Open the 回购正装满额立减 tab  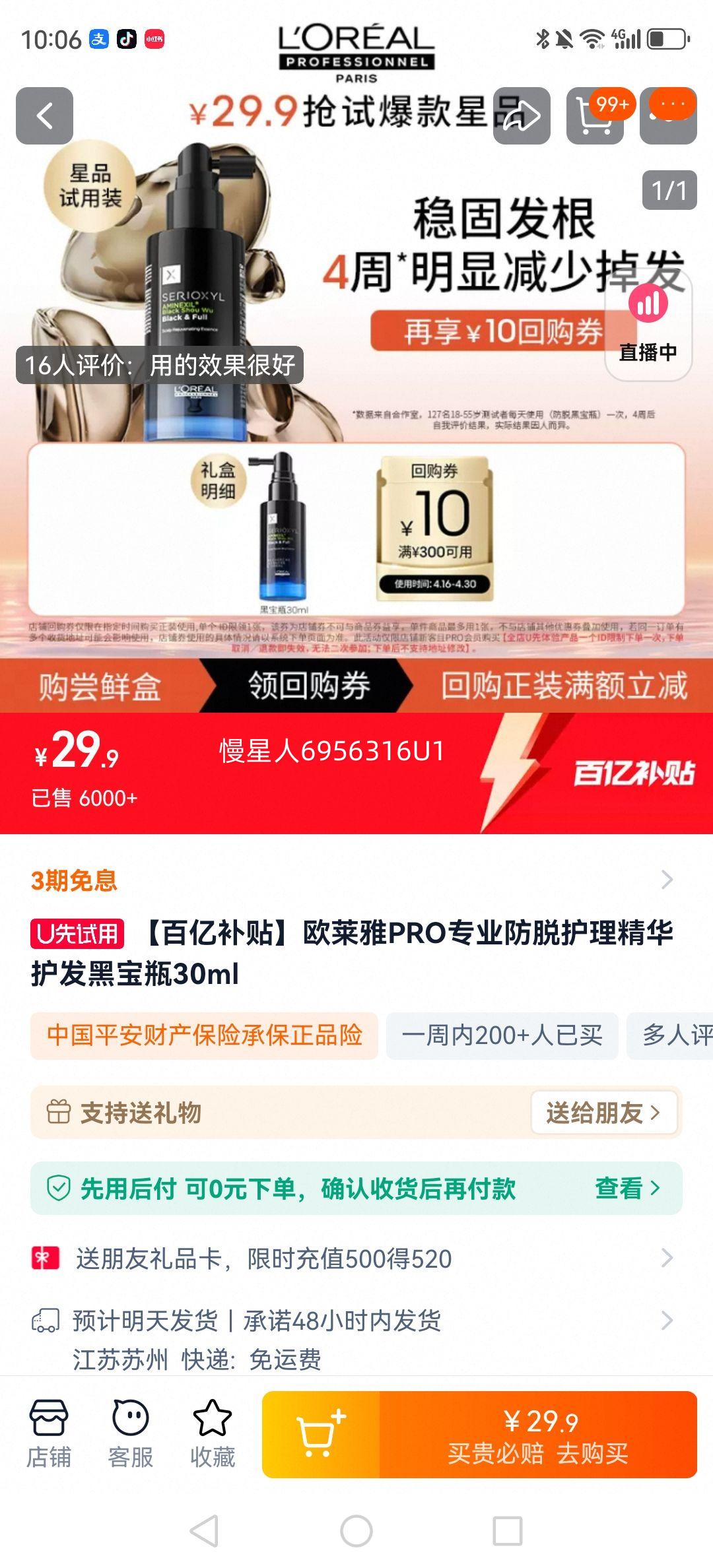[x=564, y=687]
